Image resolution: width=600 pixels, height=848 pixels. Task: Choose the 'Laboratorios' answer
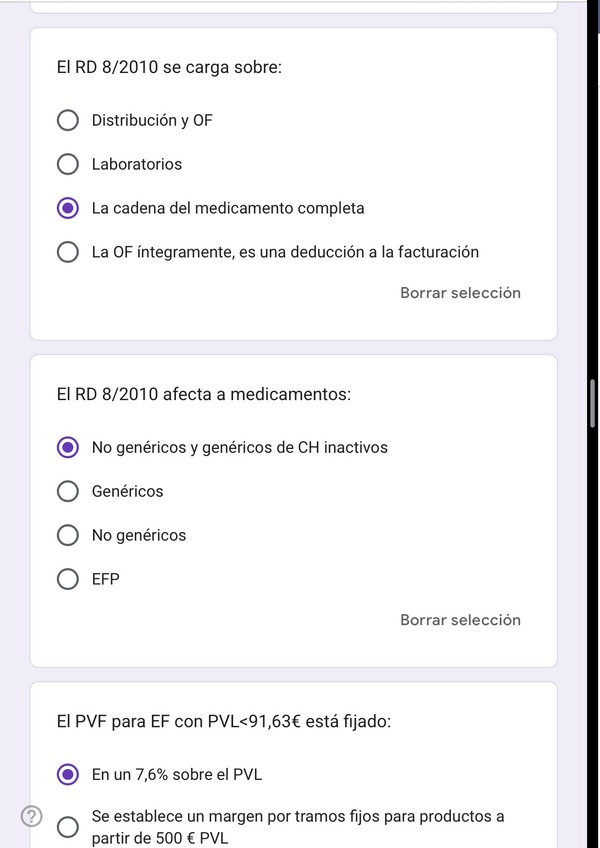pyautogui.click(x=68, y=164)
